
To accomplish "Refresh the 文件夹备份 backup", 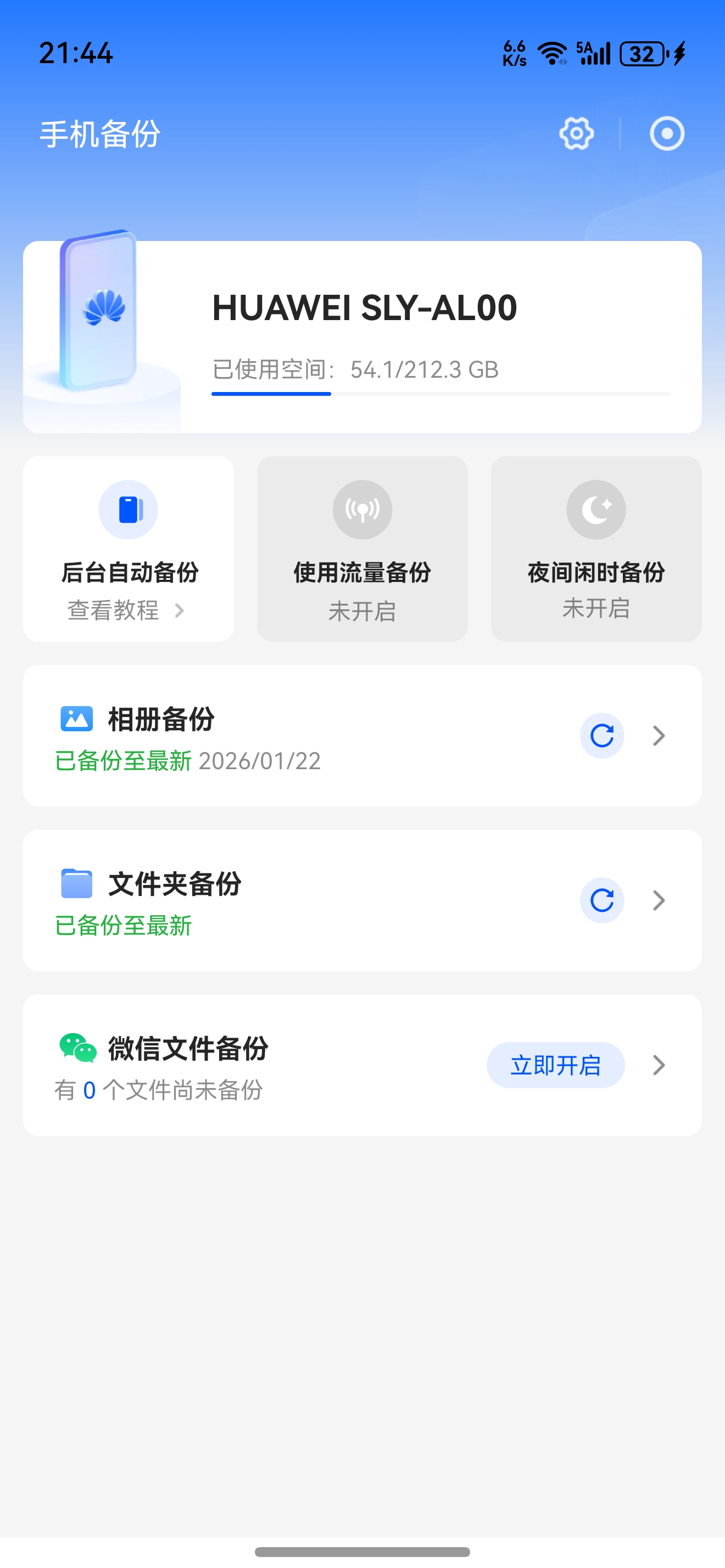I will 601,900.
